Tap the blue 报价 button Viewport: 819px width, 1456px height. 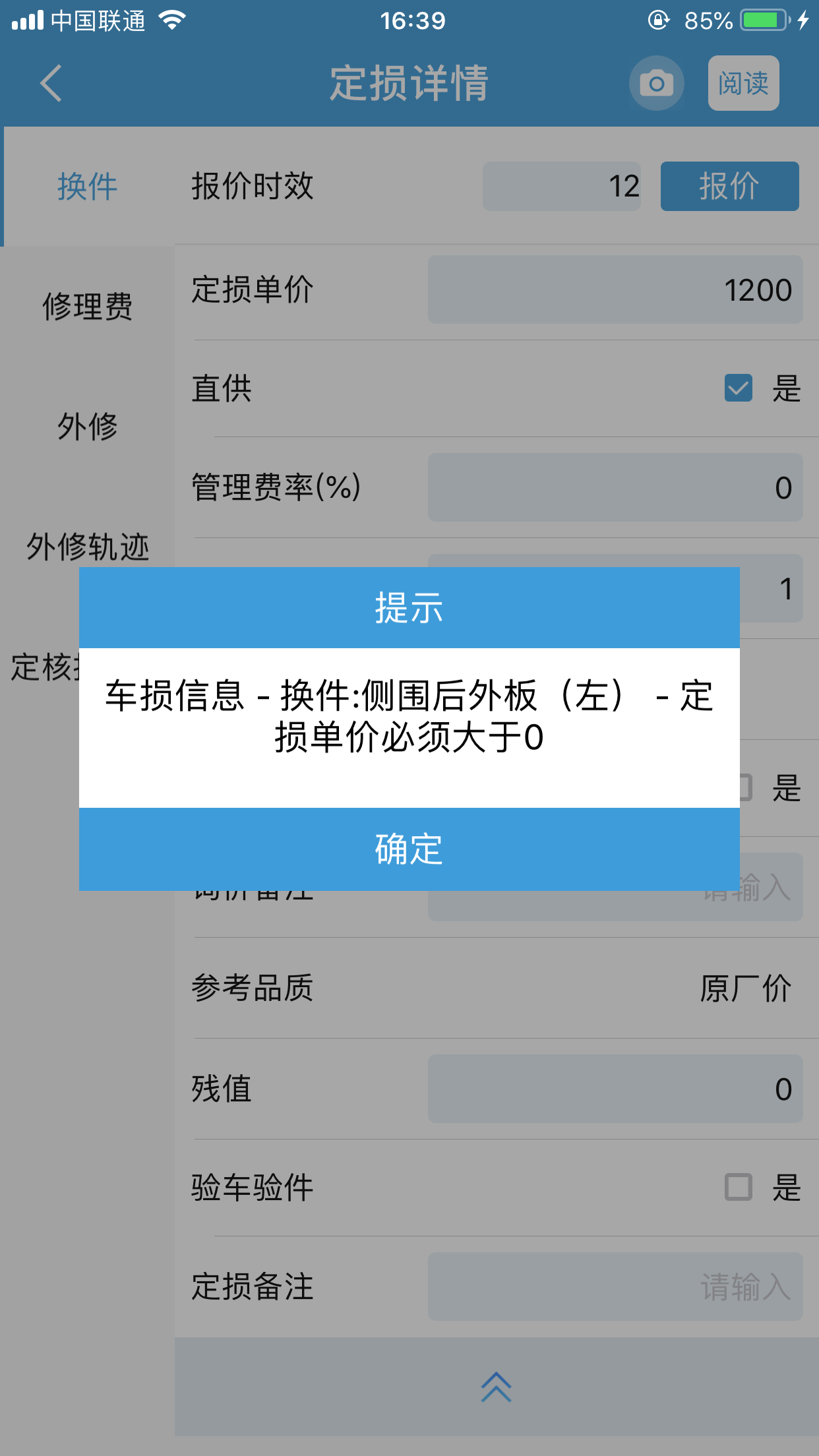coord(729,186)
